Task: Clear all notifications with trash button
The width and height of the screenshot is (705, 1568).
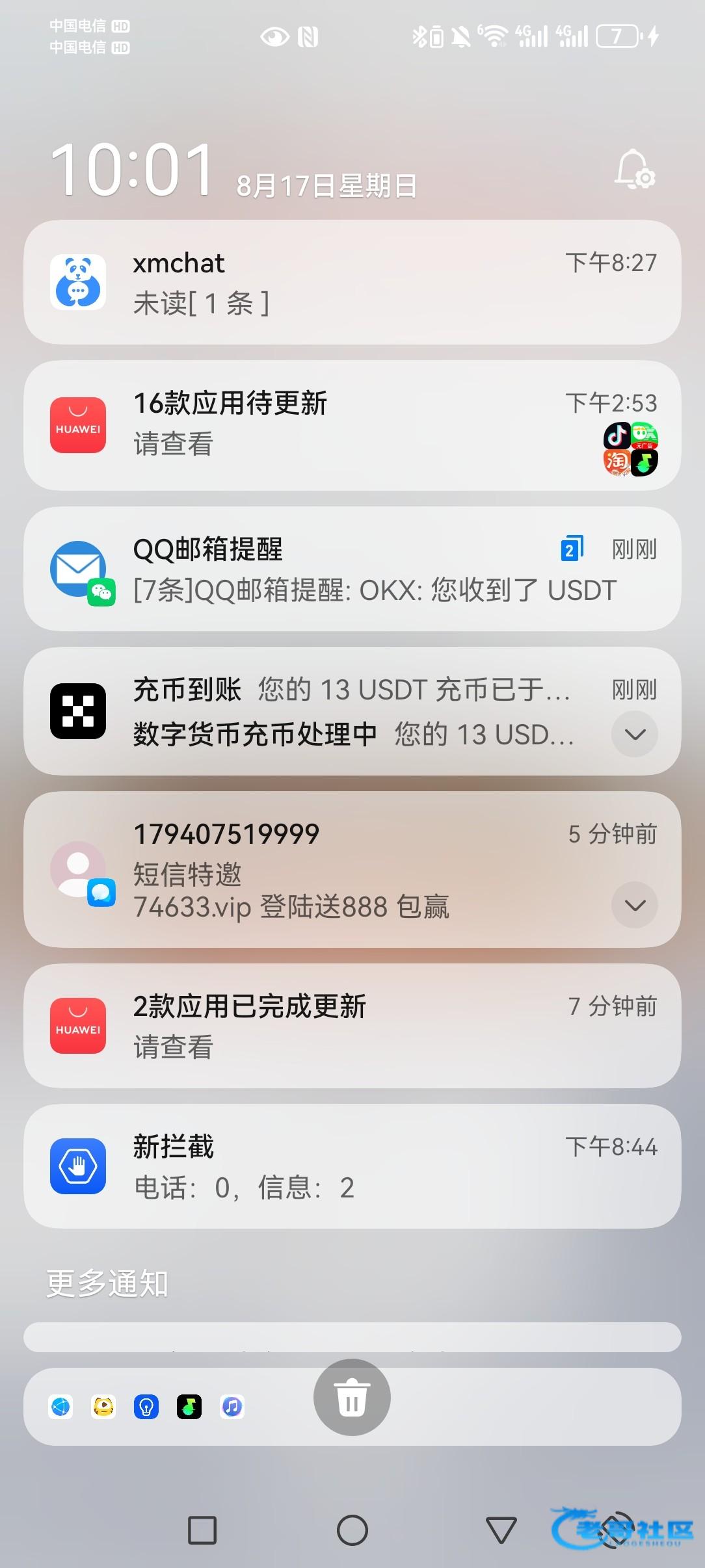Action: (x=352, y=1397)
